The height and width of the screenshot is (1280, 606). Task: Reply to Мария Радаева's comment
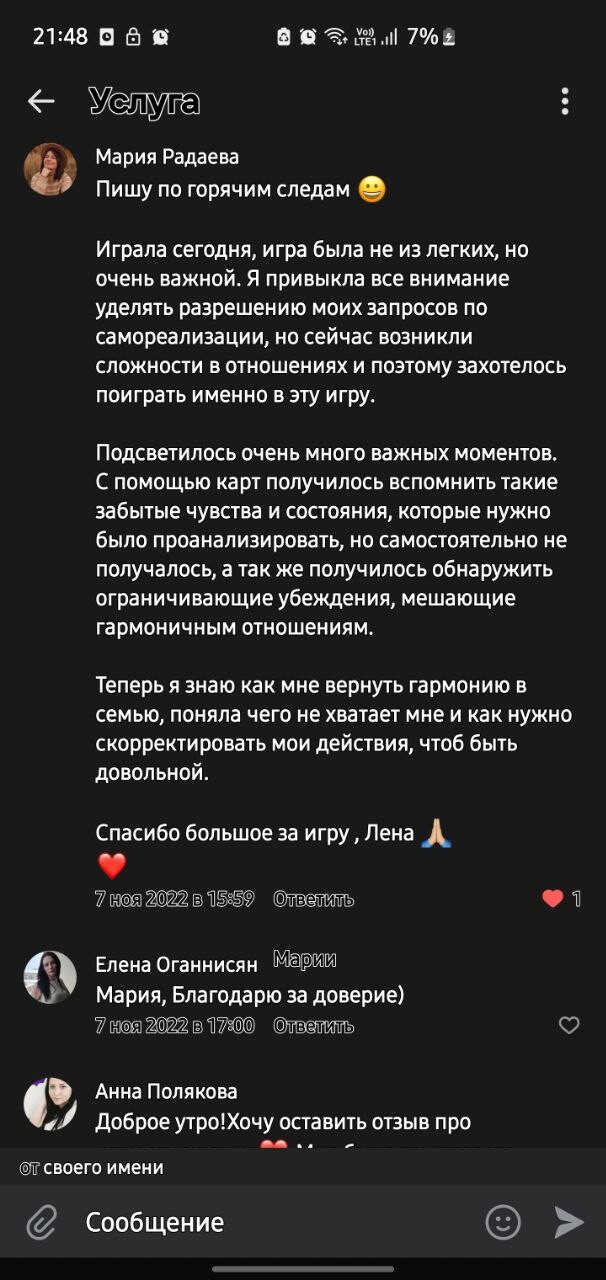click(x=313, y=899)
